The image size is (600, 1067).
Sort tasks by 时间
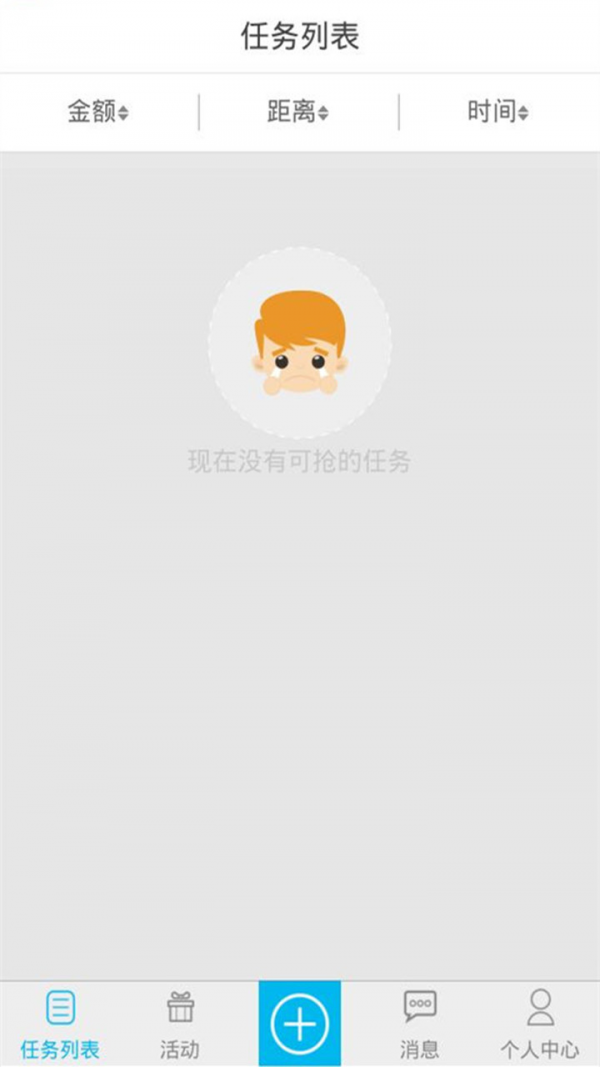(498, 112)
